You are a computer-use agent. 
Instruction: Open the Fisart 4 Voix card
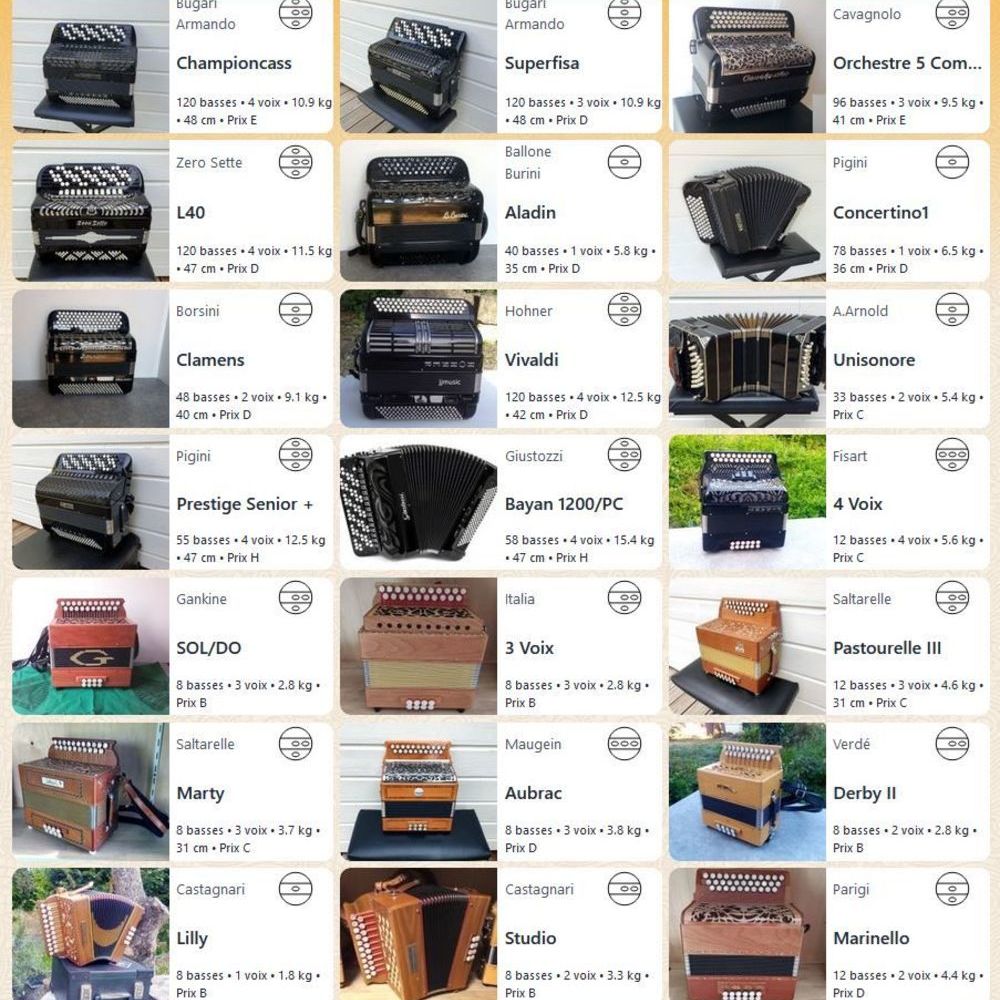pyautogui.click(x=857, y=504)
